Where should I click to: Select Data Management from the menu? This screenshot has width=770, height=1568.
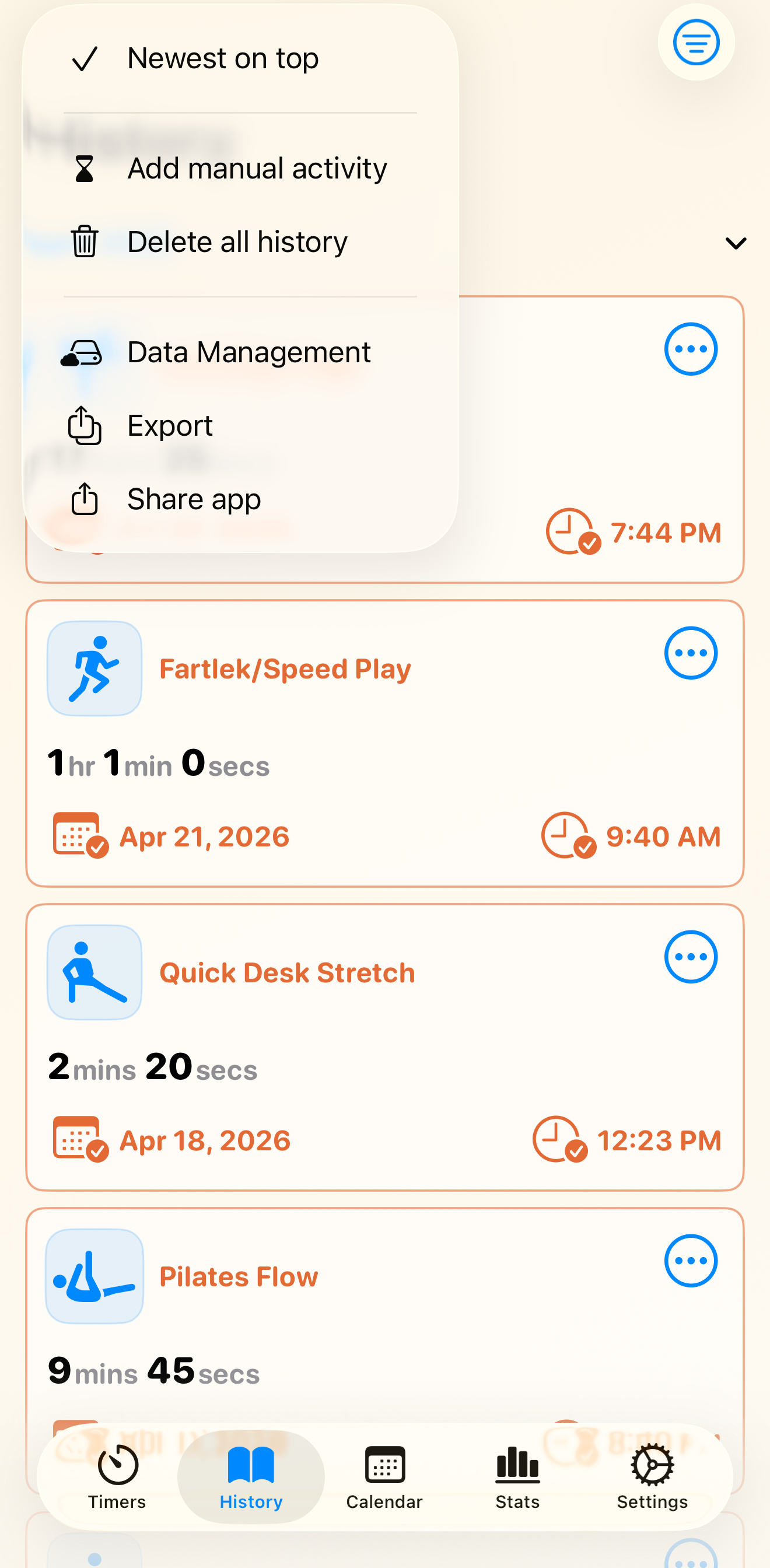(x=249, y=351)
